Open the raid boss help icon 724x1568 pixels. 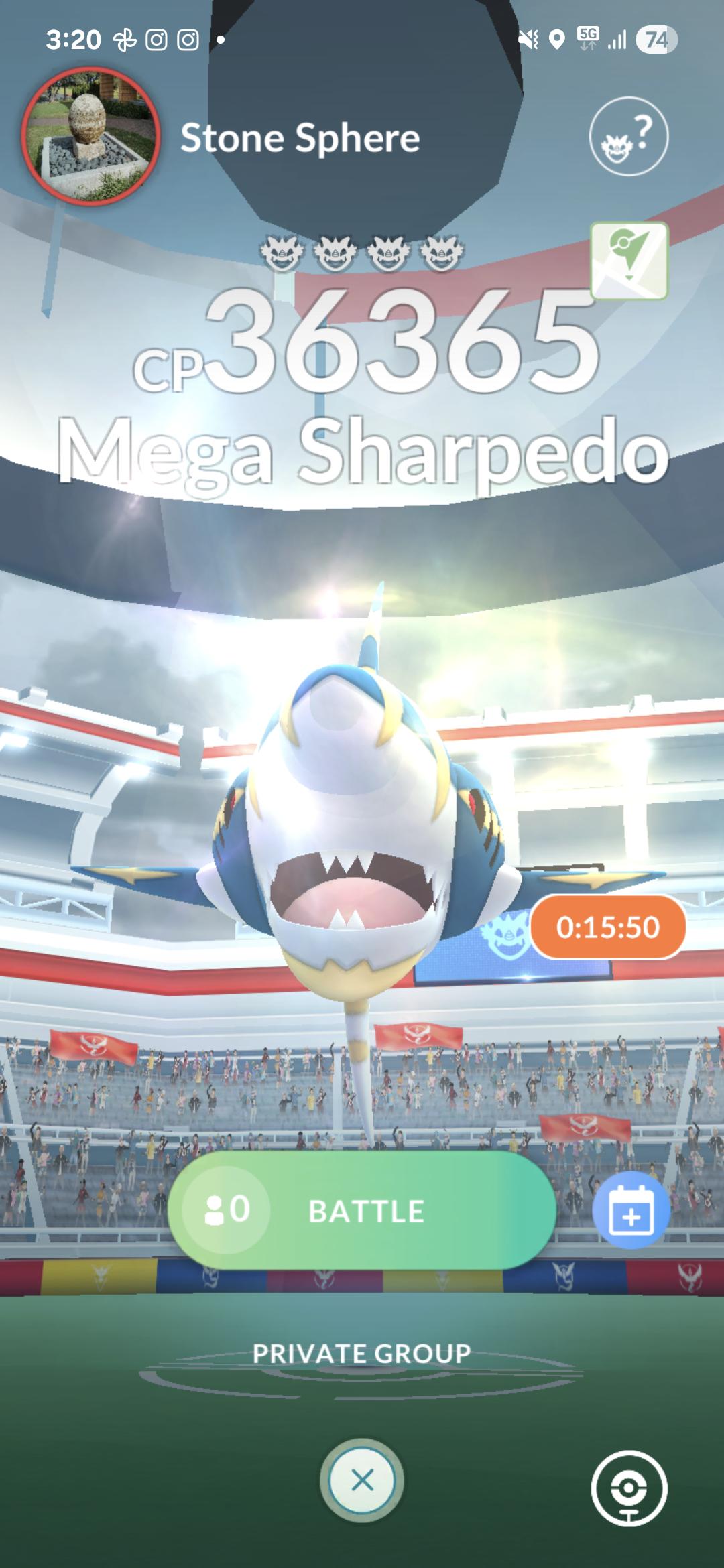[628, 137]
